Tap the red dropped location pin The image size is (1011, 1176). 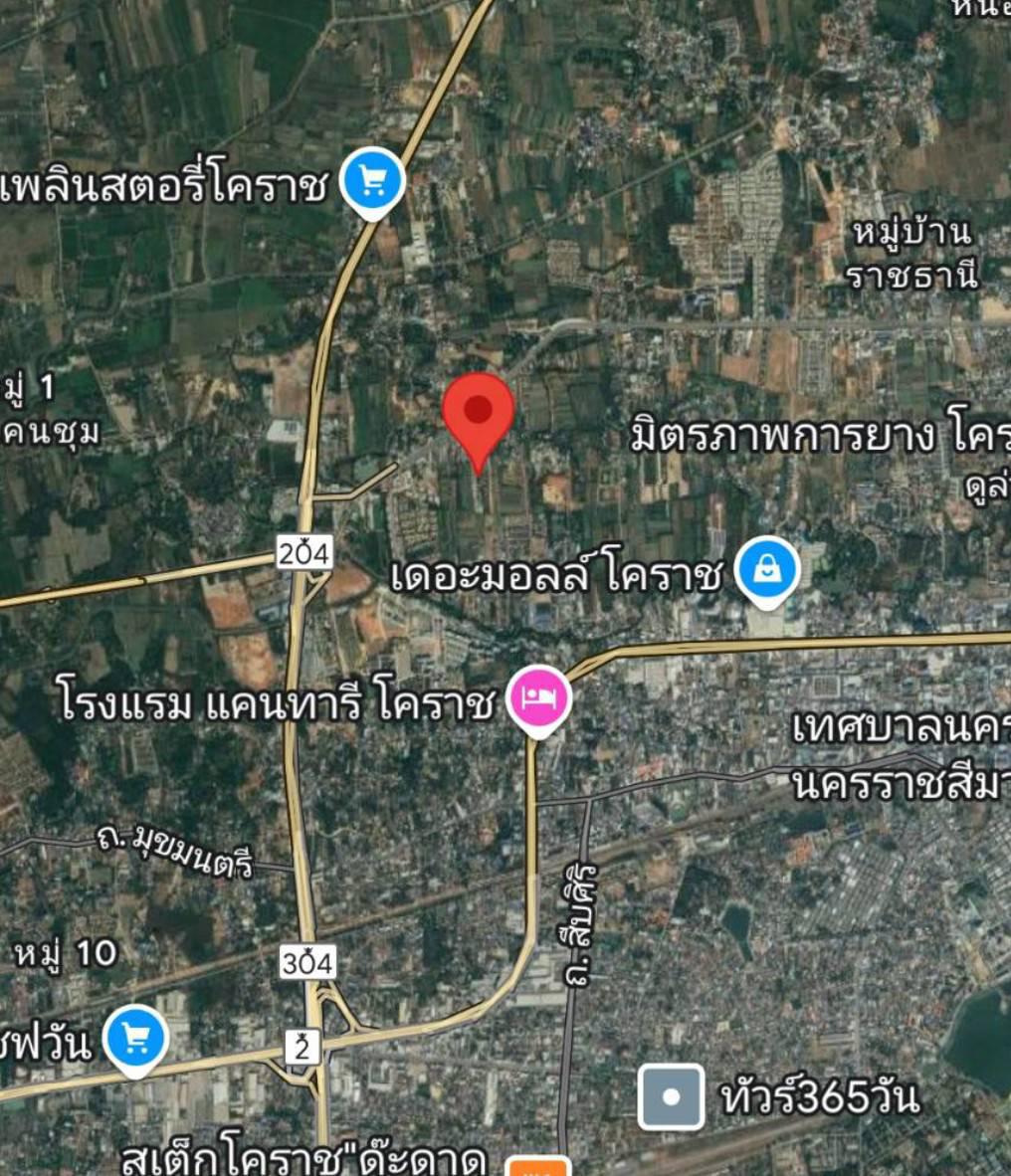pyautogui.click(x=479, y=414)
